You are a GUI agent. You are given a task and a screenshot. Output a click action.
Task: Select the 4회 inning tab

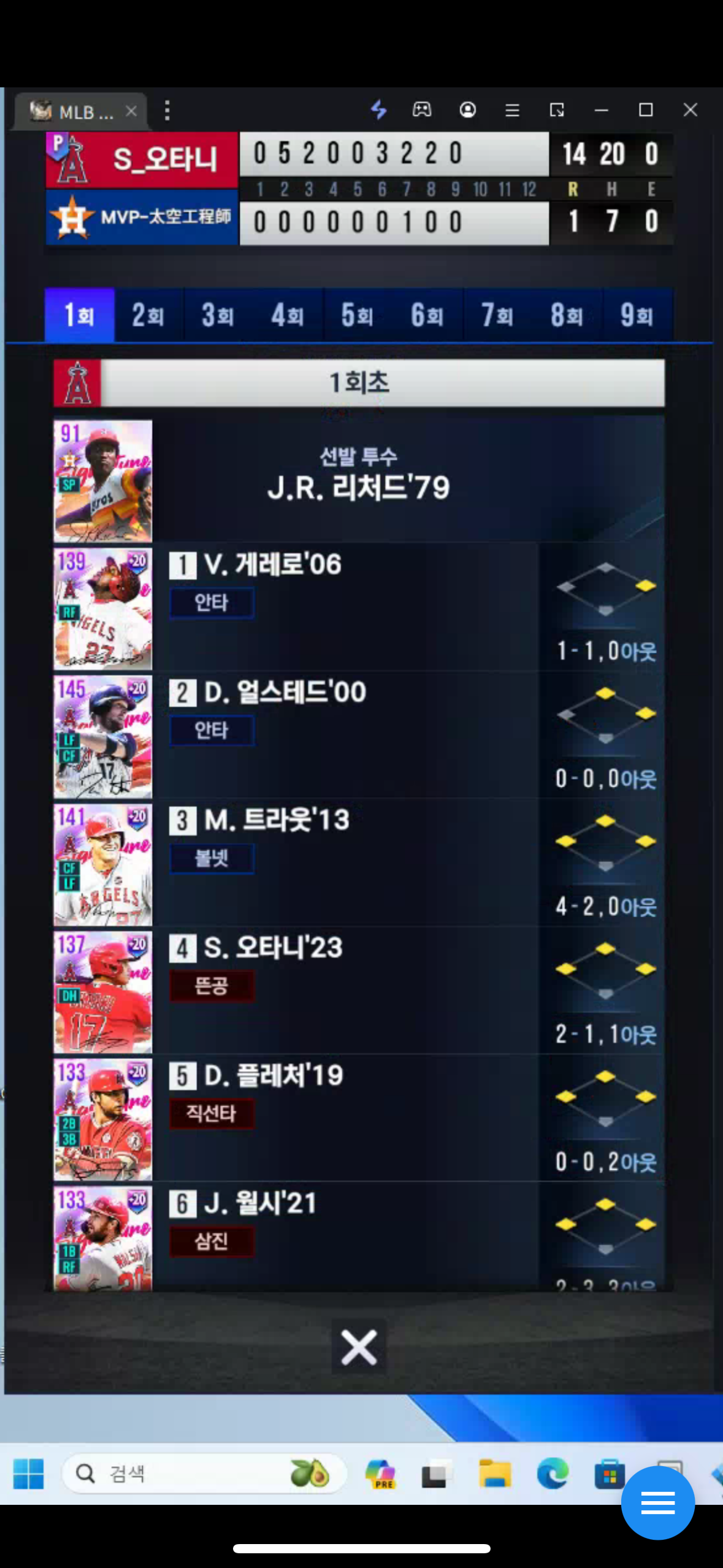[288, 315]
